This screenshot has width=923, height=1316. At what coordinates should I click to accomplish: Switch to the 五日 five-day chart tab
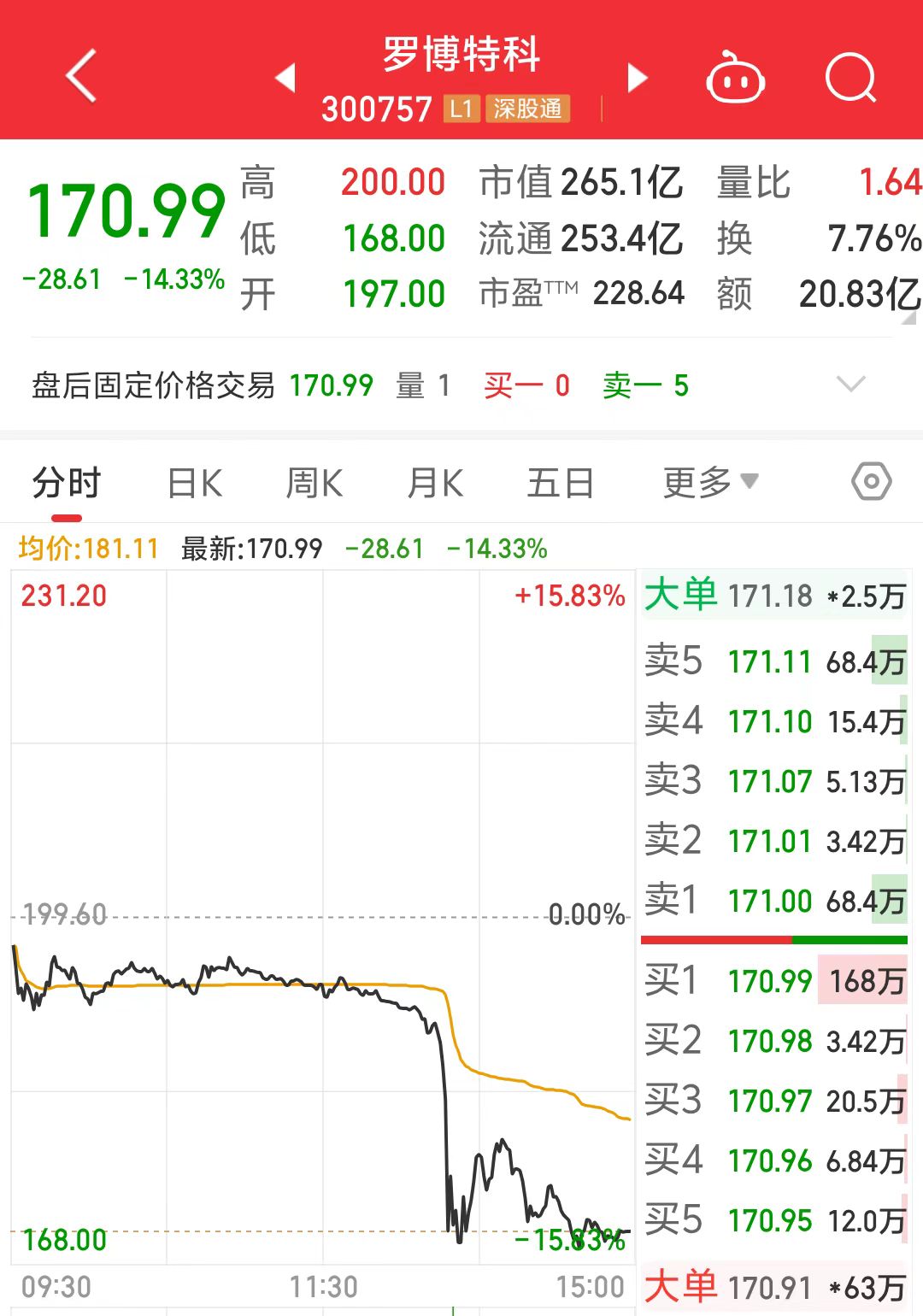tap(560, 482)
